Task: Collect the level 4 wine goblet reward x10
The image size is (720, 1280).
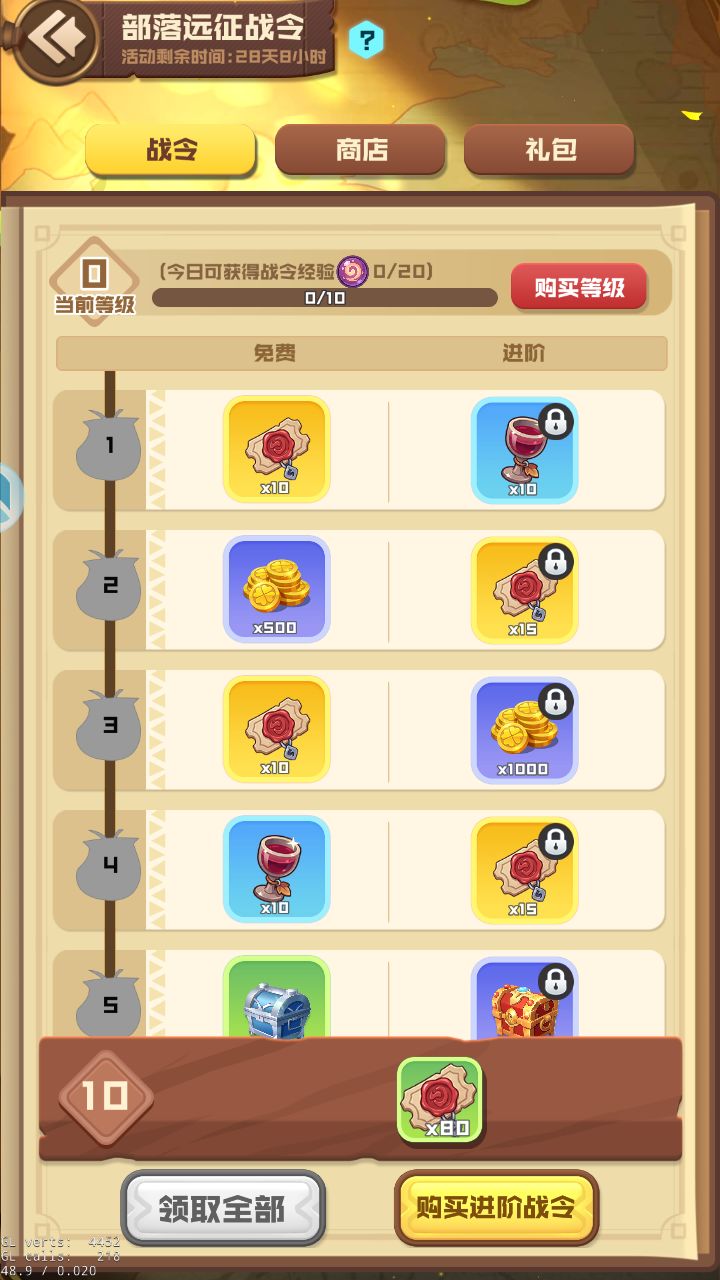Action: pyautogui.click(x=276, y=870)
